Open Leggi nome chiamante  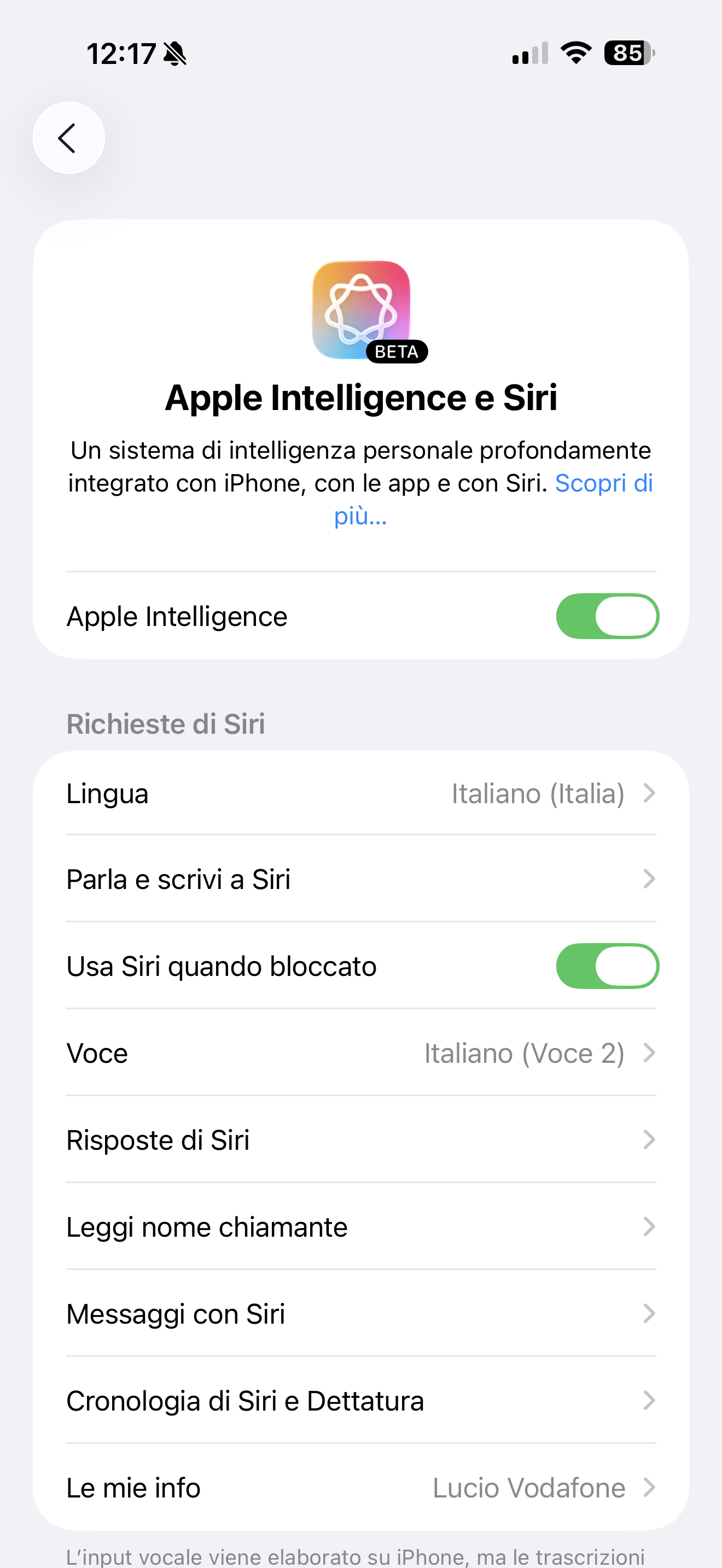(x=360, y=1227)
